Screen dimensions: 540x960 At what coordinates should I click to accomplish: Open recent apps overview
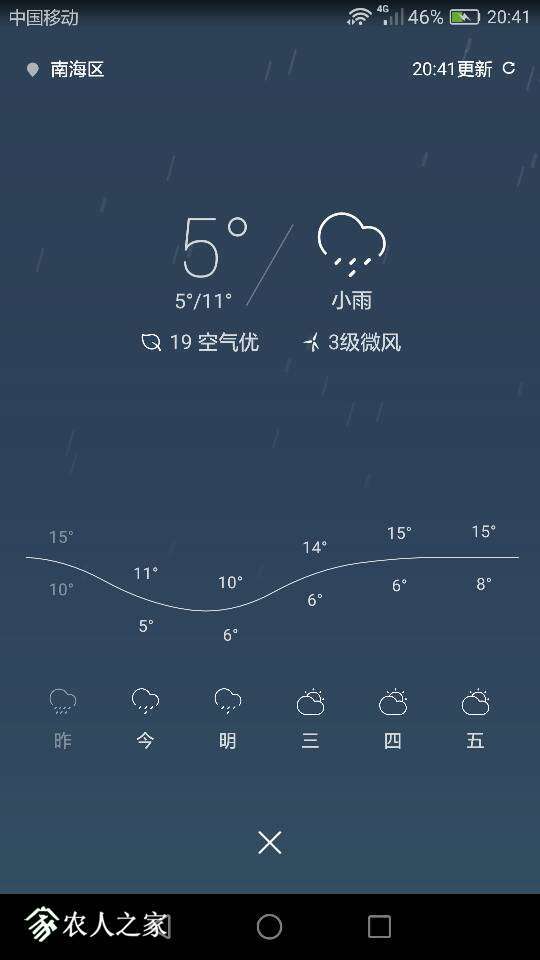(x=379, y=926)
